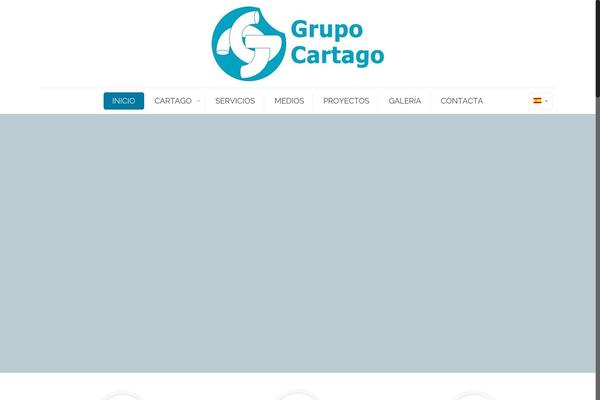Open the Servicios section
Viewport: 600px width, 400px height.
(235, 101)
